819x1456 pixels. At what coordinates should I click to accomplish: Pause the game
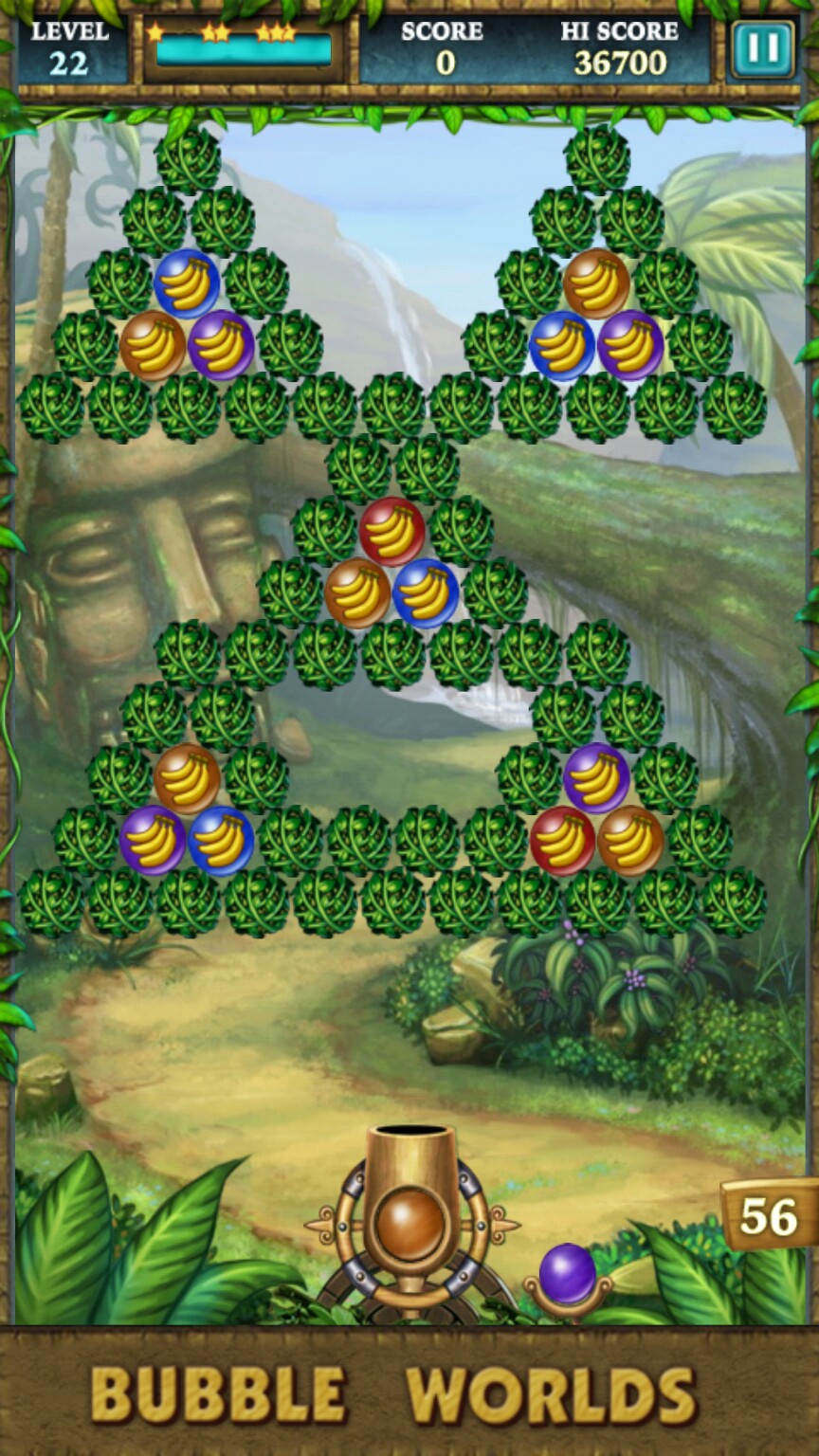[x=762, y=48]
